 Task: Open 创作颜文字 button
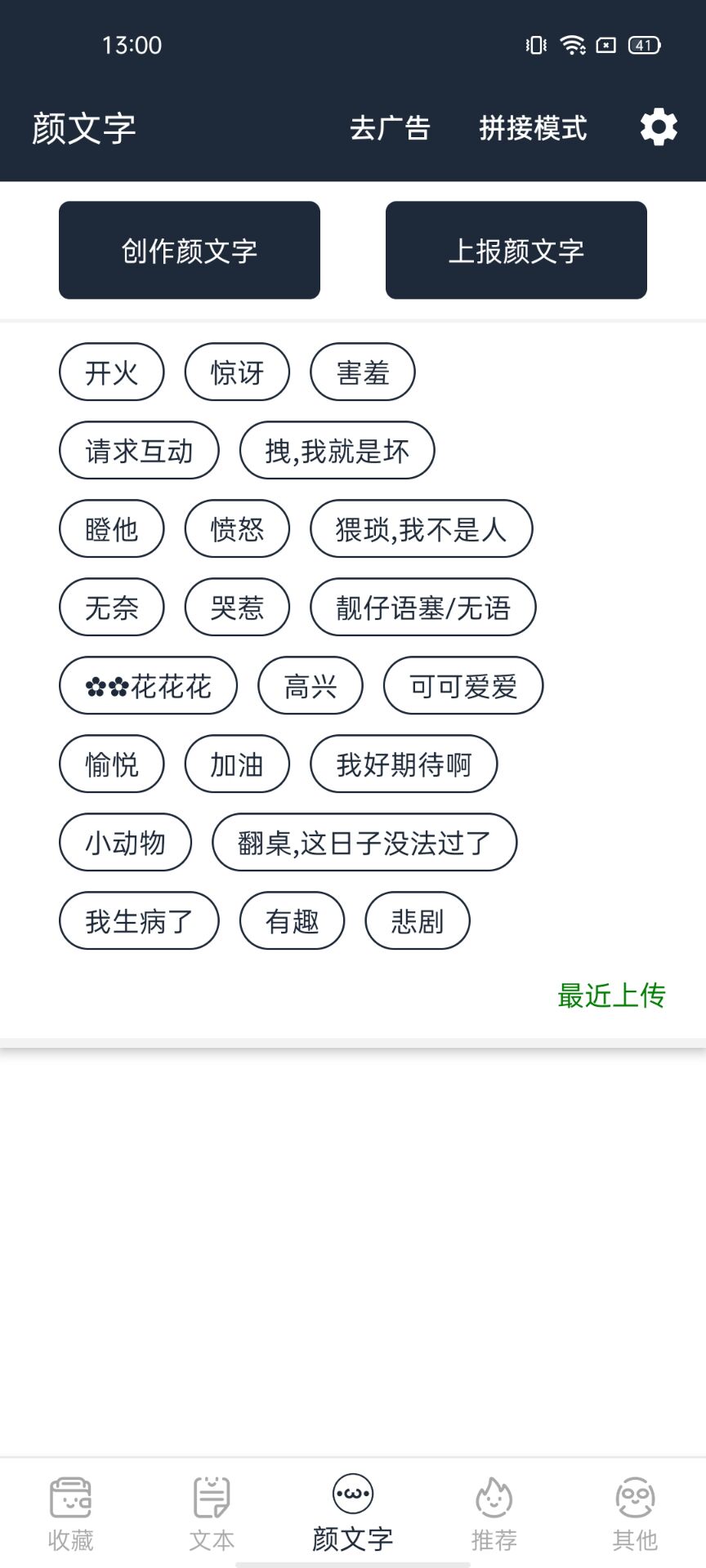190,251
